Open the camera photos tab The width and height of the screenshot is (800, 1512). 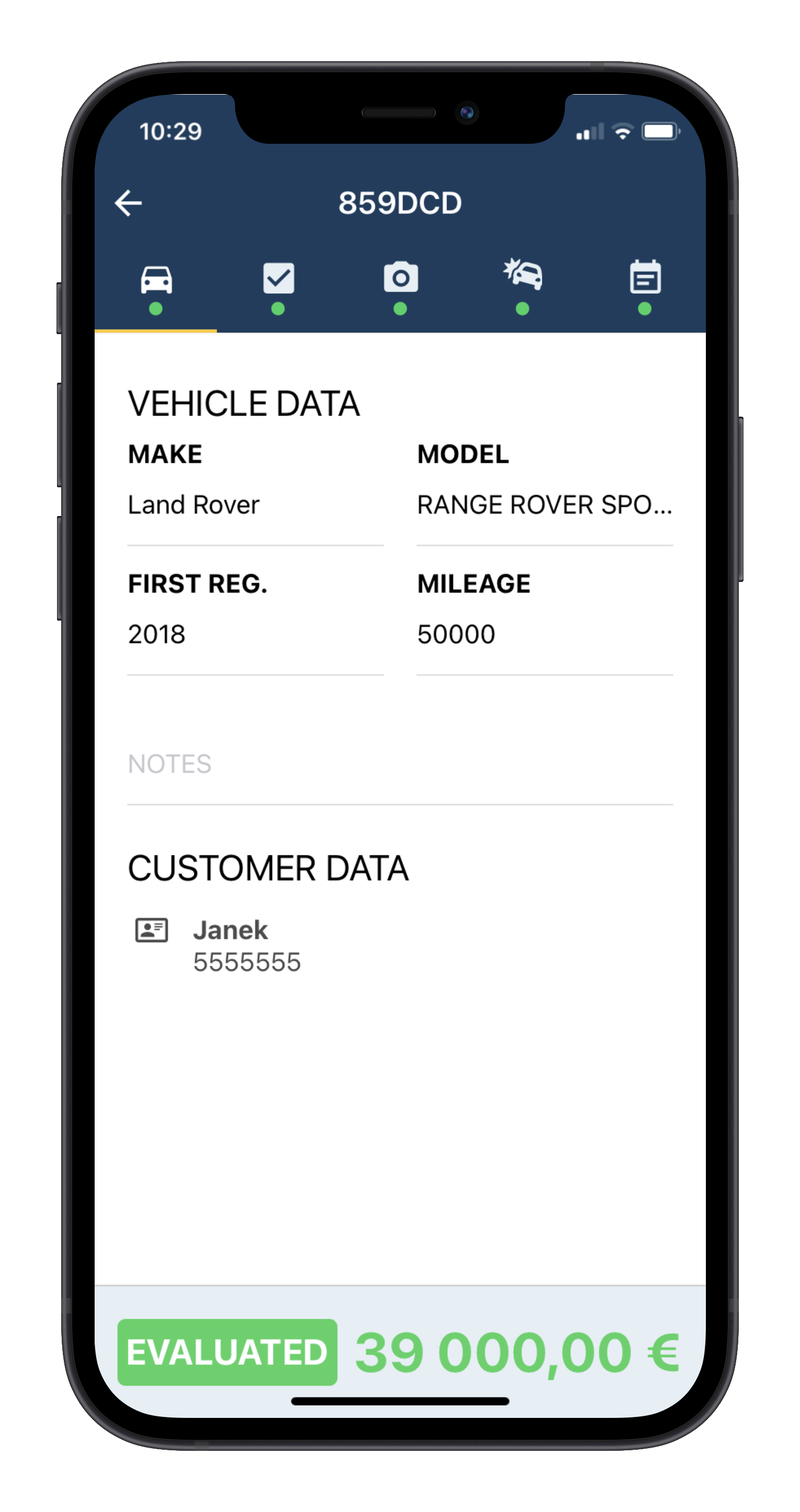(x=401, y=278)
